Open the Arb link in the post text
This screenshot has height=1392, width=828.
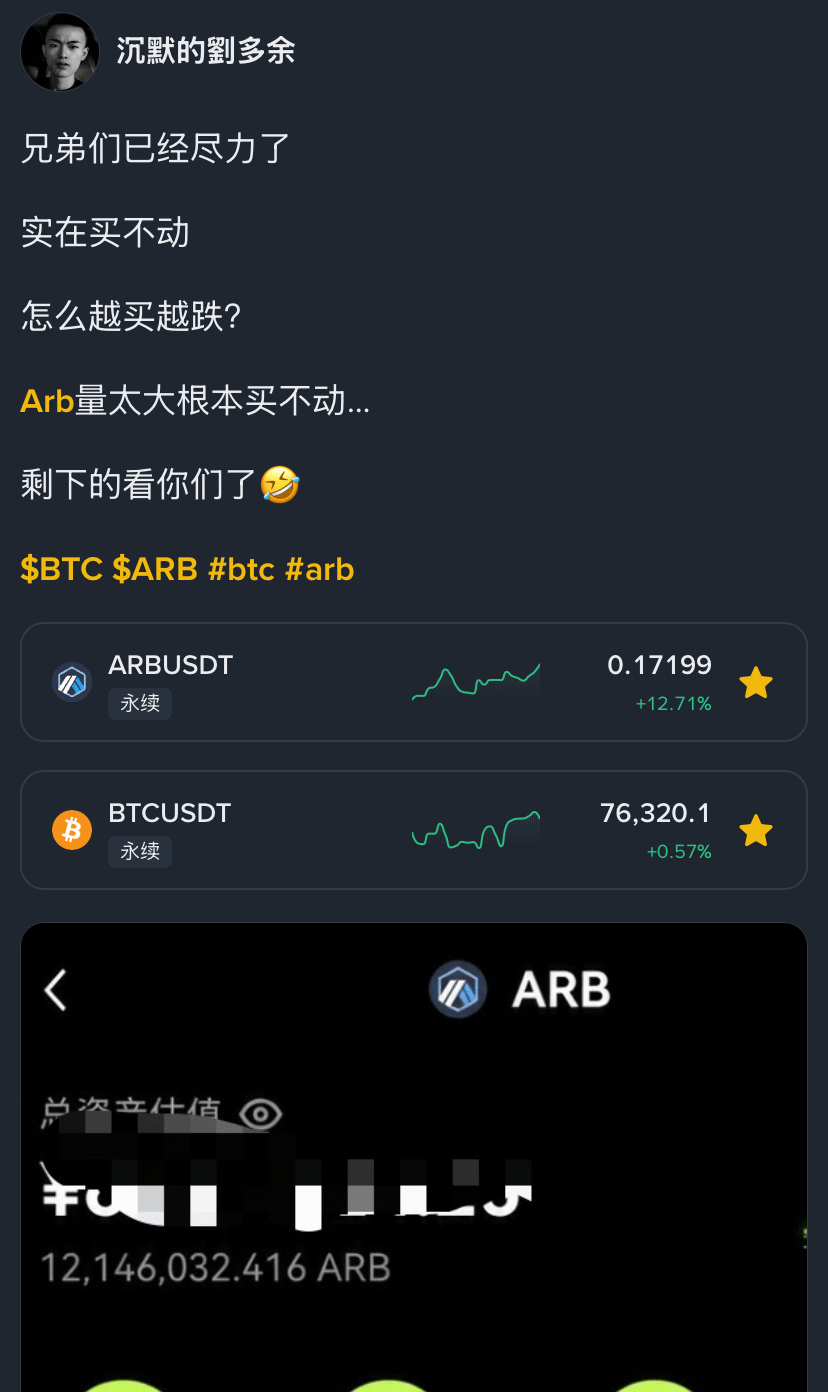click(47, 401)
